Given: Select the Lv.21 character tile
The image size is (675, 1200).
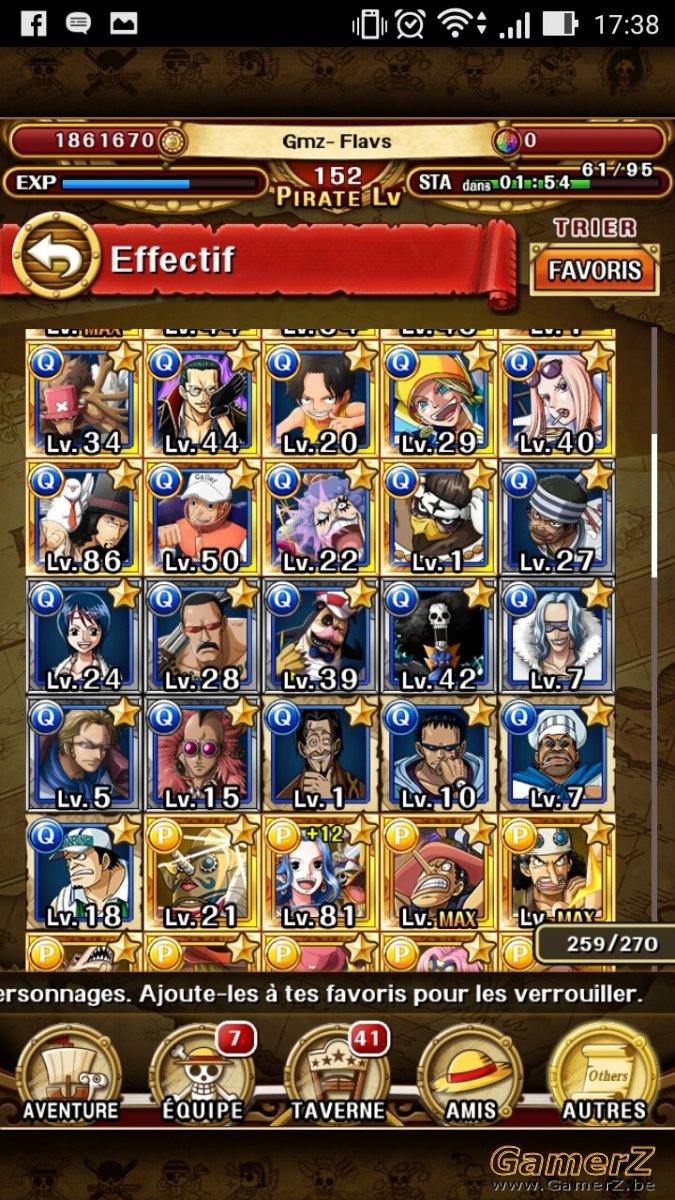Looking at the screenshot, I should coord(203,872).
